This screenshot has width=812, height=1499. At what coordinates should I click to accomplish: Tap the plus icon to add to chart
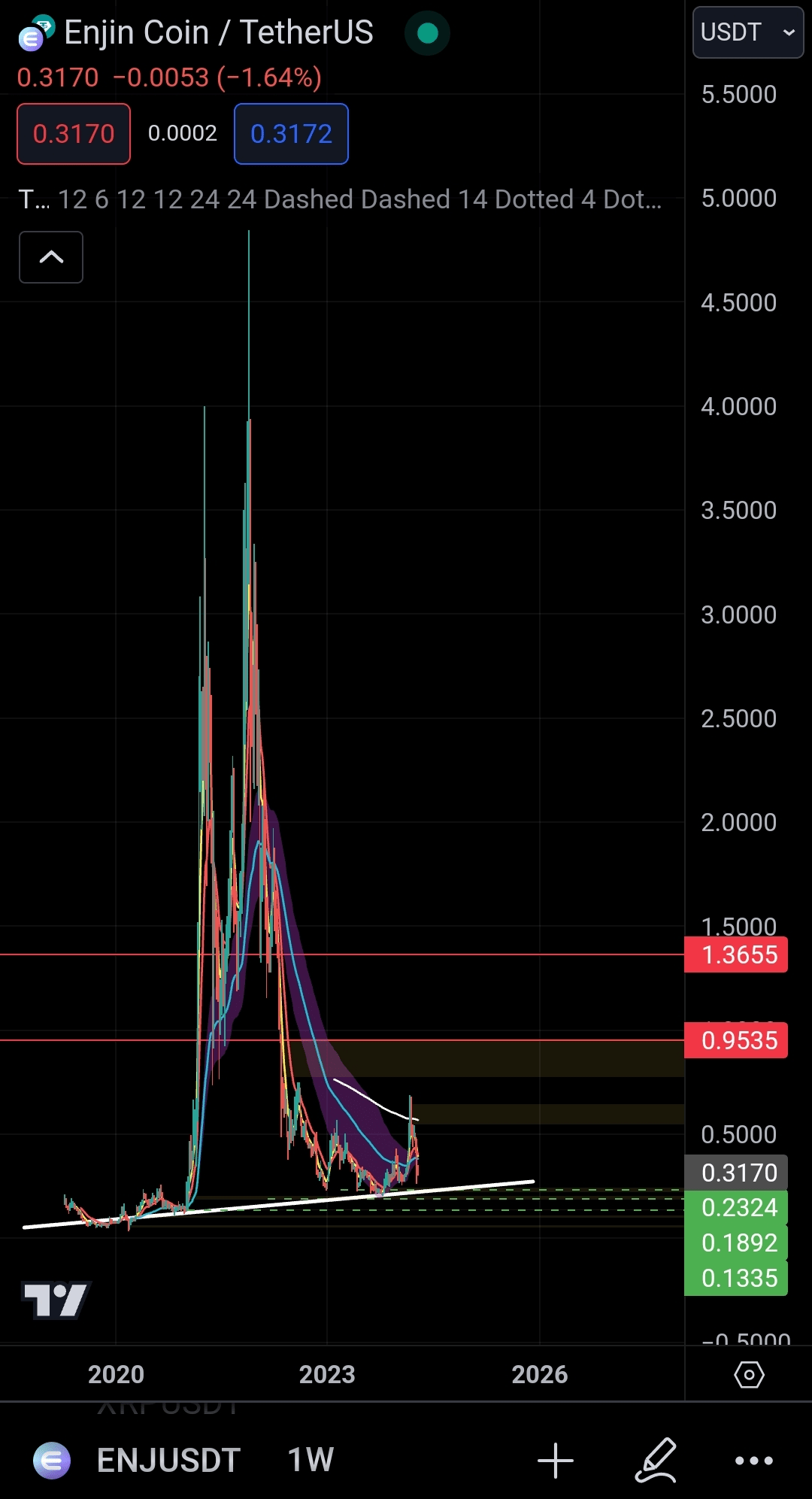click(556, 1461)
